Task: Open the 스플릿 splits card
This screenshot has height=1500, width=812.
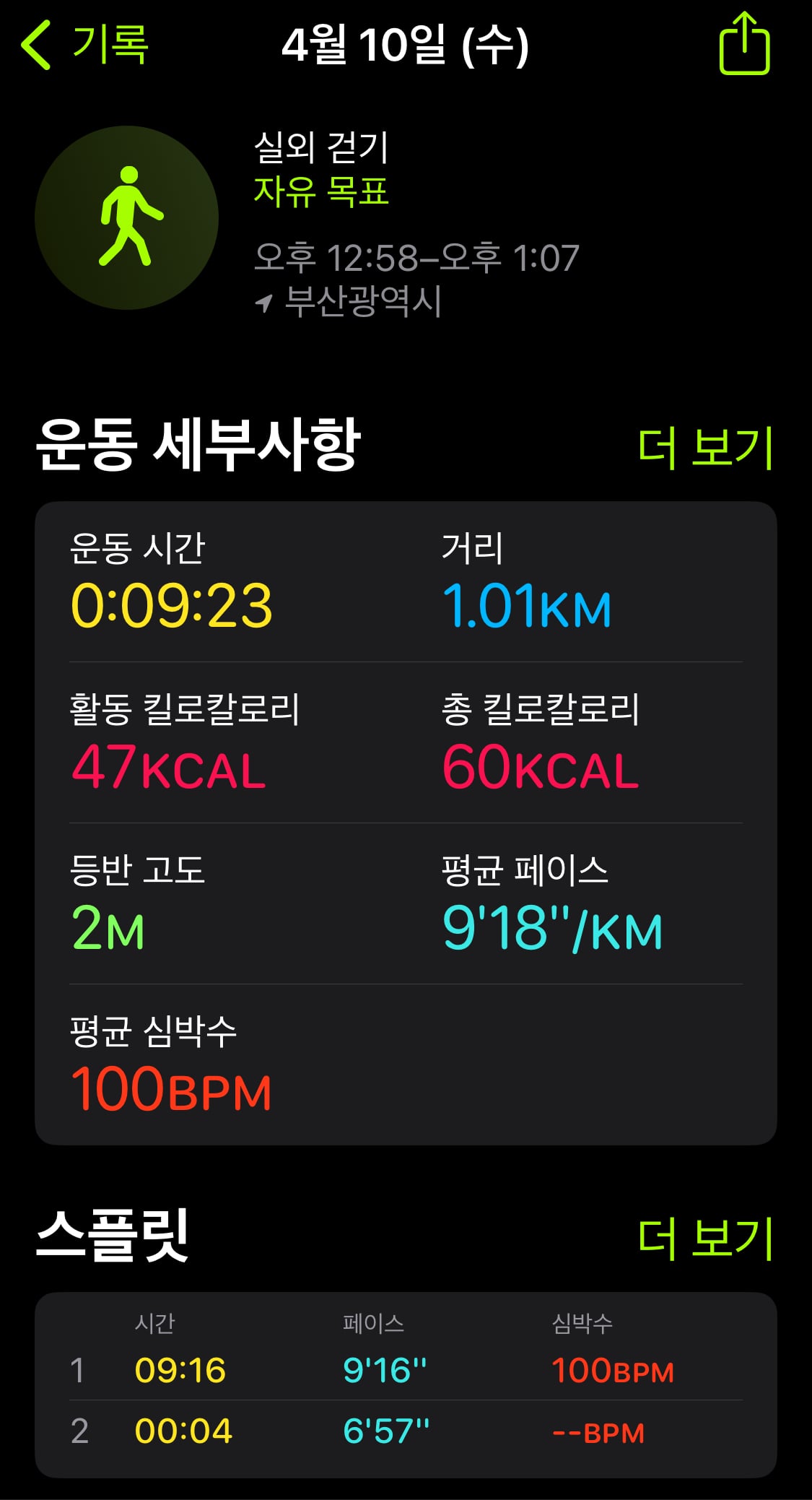Action: point(406,1384)
